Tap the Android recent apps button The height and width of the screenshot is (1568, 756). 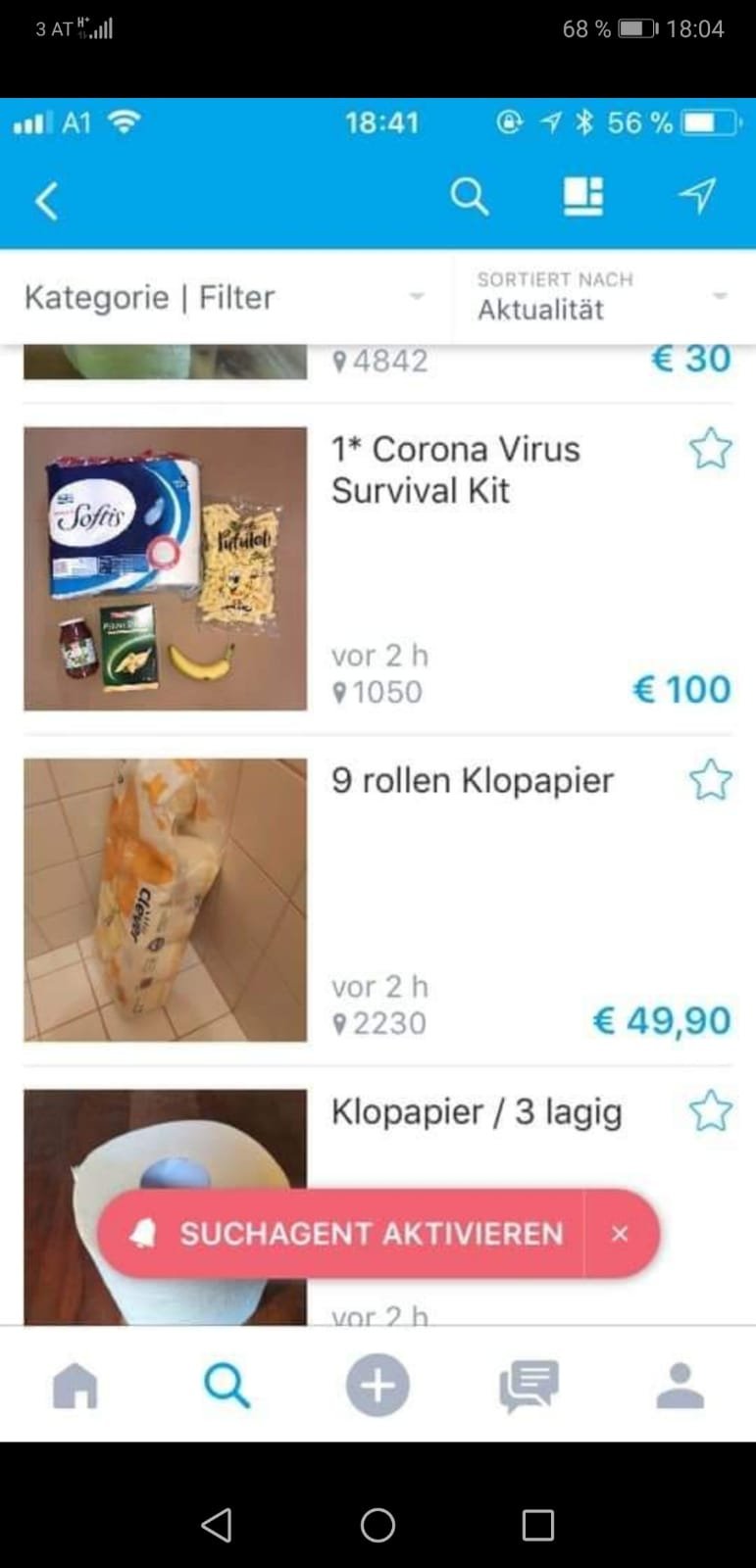537,1525
